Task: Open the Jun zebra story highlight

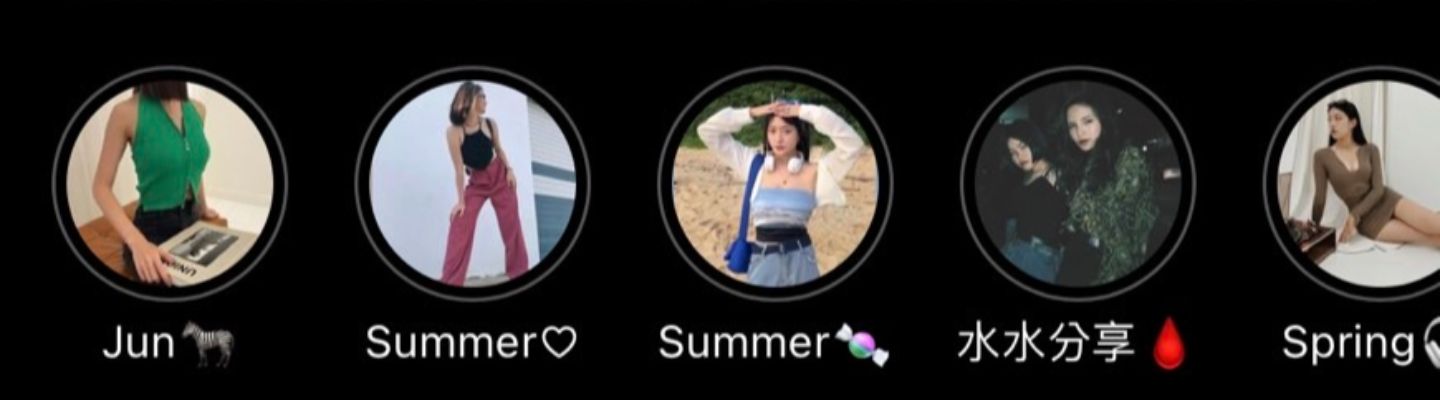Action: (x=169, y=184)
